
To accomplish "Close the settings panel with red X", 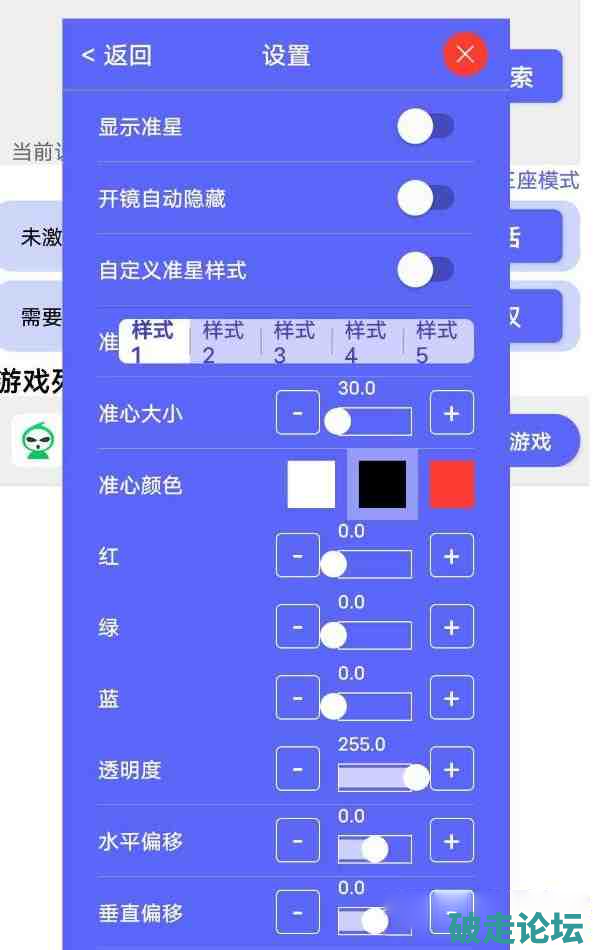I will (x=465, y=55).
